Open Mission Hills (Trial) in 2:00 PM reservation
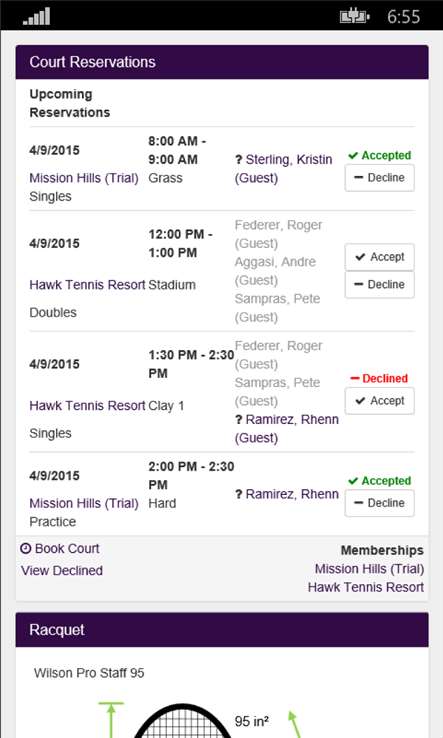The image size is (443, 738). click(x=84, y=504)
